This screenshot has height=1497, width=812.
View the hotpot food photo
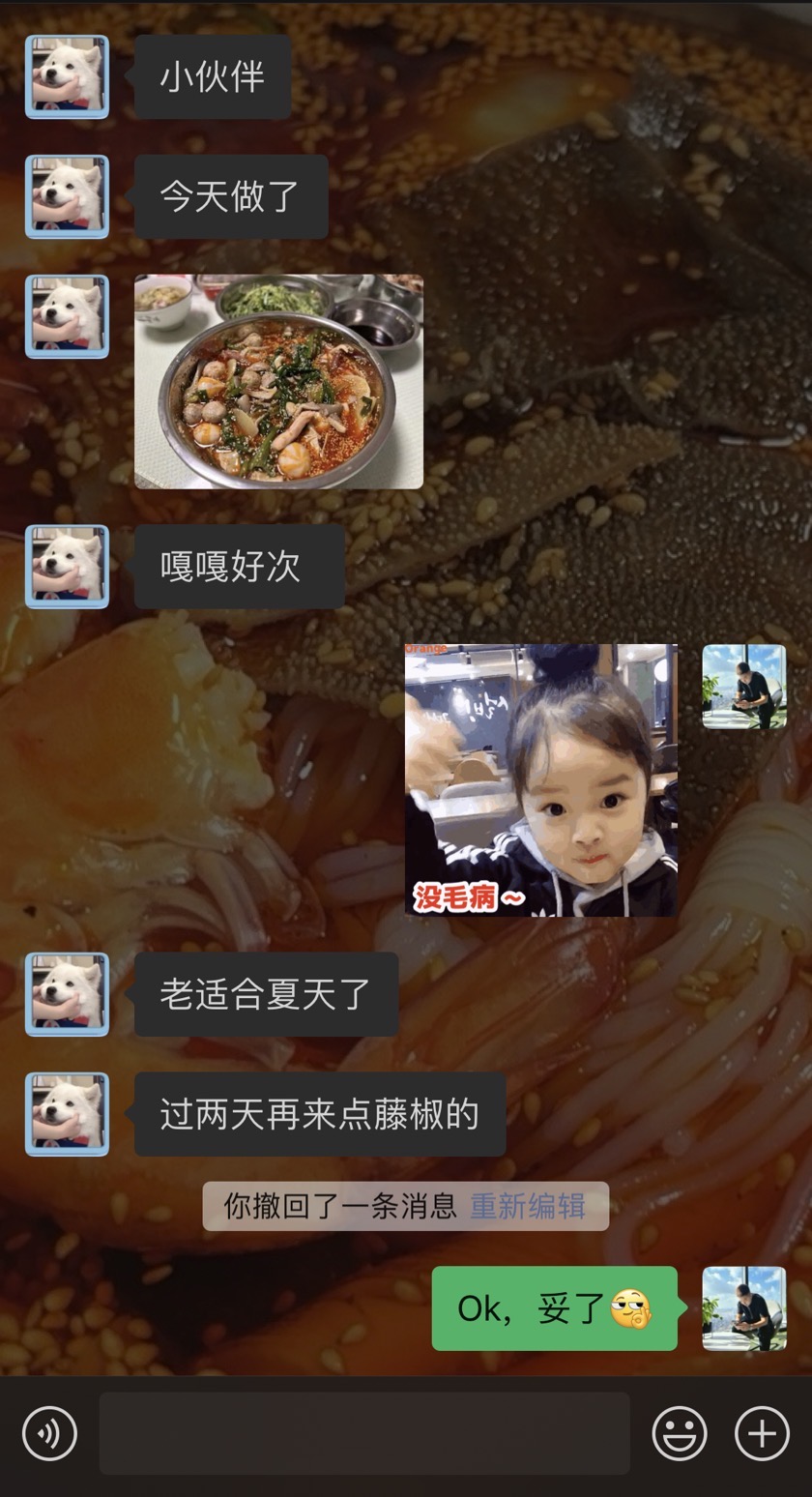(x=278, y=381)
